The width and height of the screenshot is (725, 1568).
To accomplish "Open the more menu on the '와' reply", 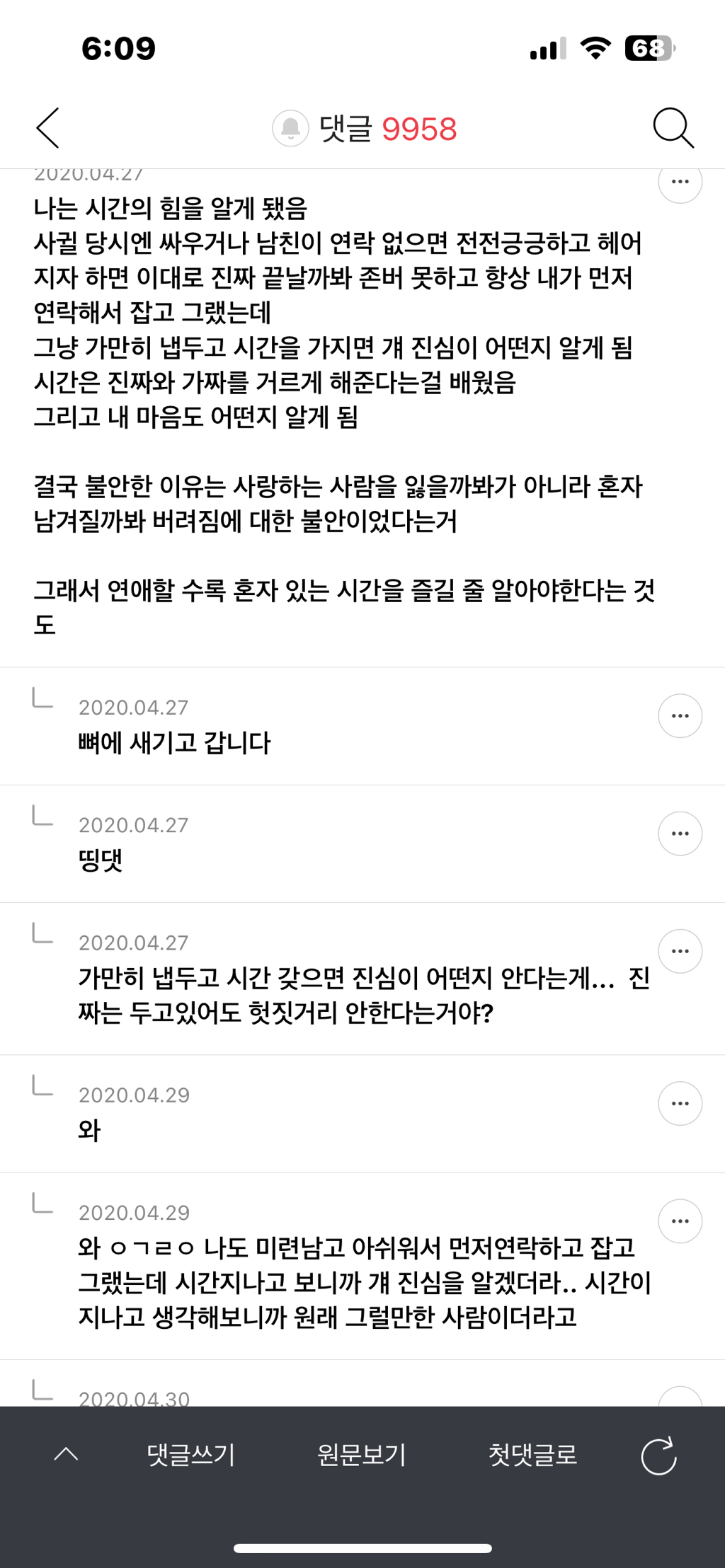I will (x=680, y=1103).
